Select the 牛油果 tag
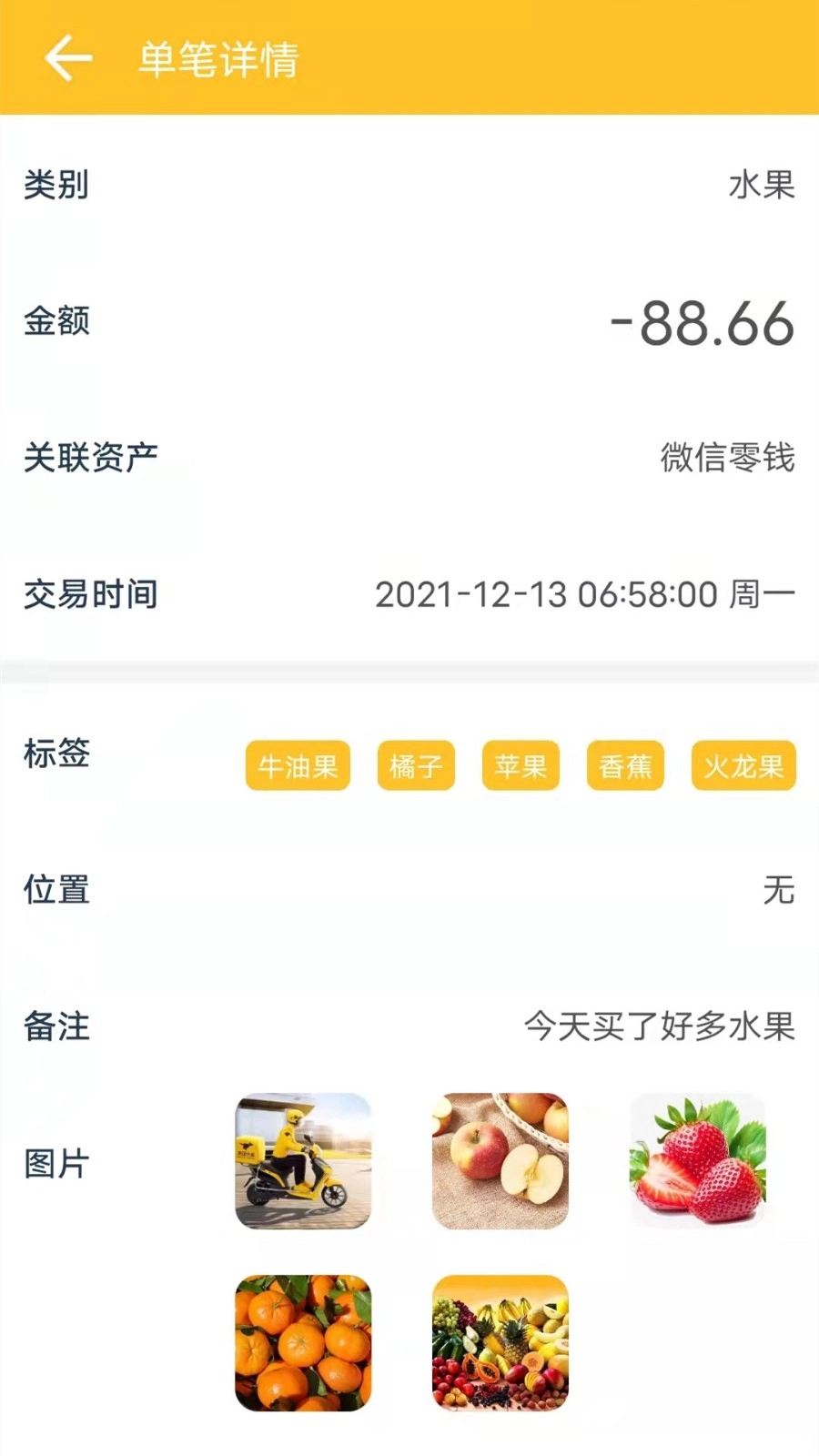The image size is (819, 1456). [298, 766]
